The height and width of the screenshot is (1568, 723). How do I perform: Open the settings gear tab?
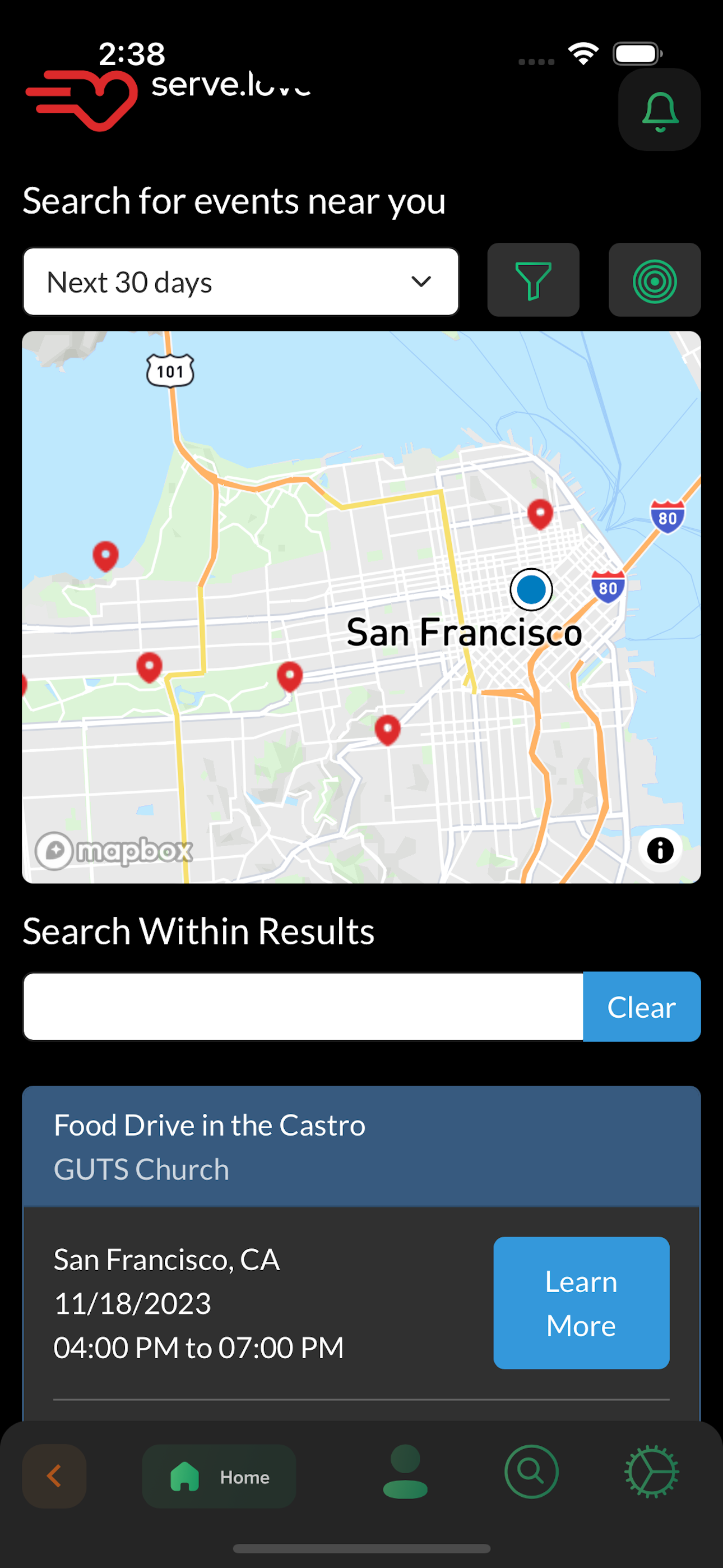pyautogui.click(x=652, y=1472)
